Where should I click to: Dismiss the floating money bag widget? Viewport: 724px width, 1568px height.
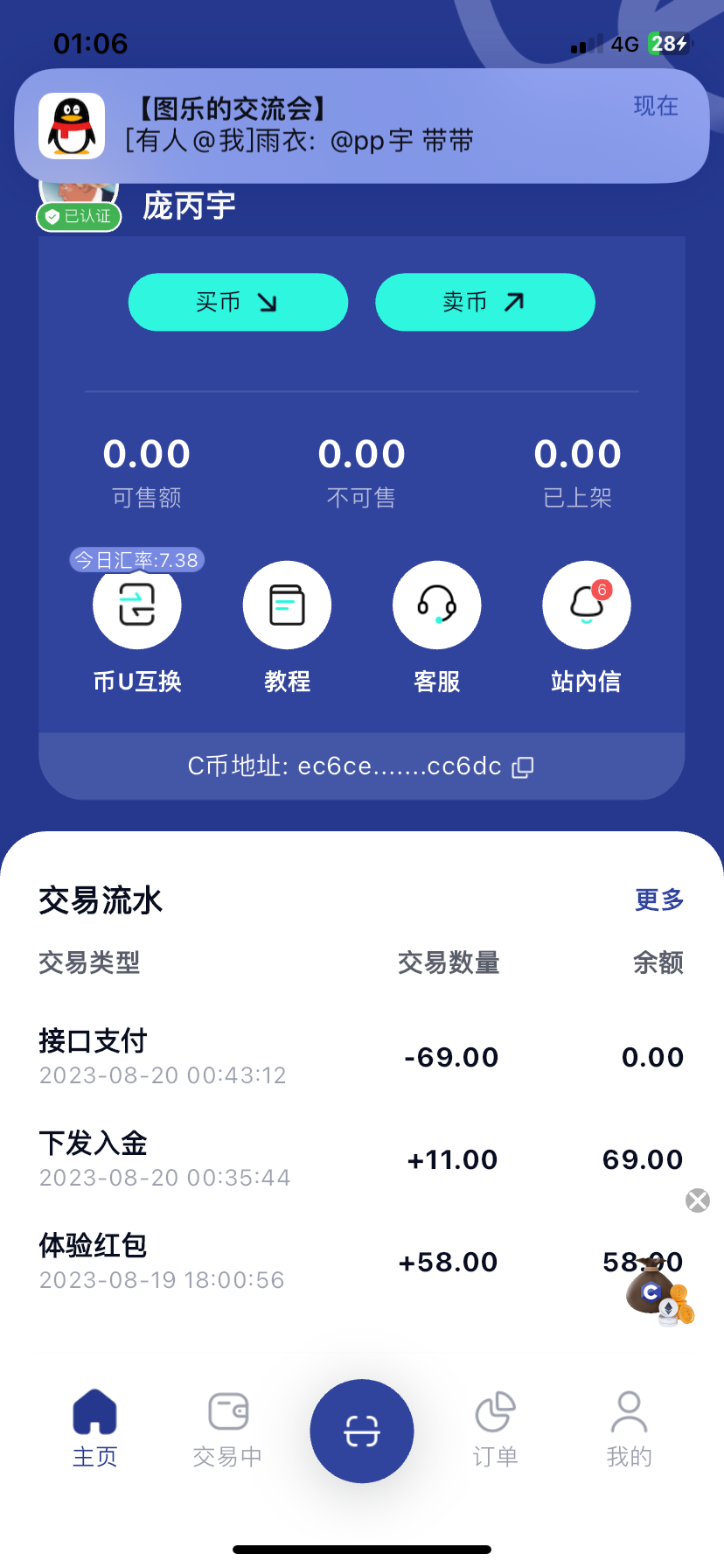(x=698, y=1200)
